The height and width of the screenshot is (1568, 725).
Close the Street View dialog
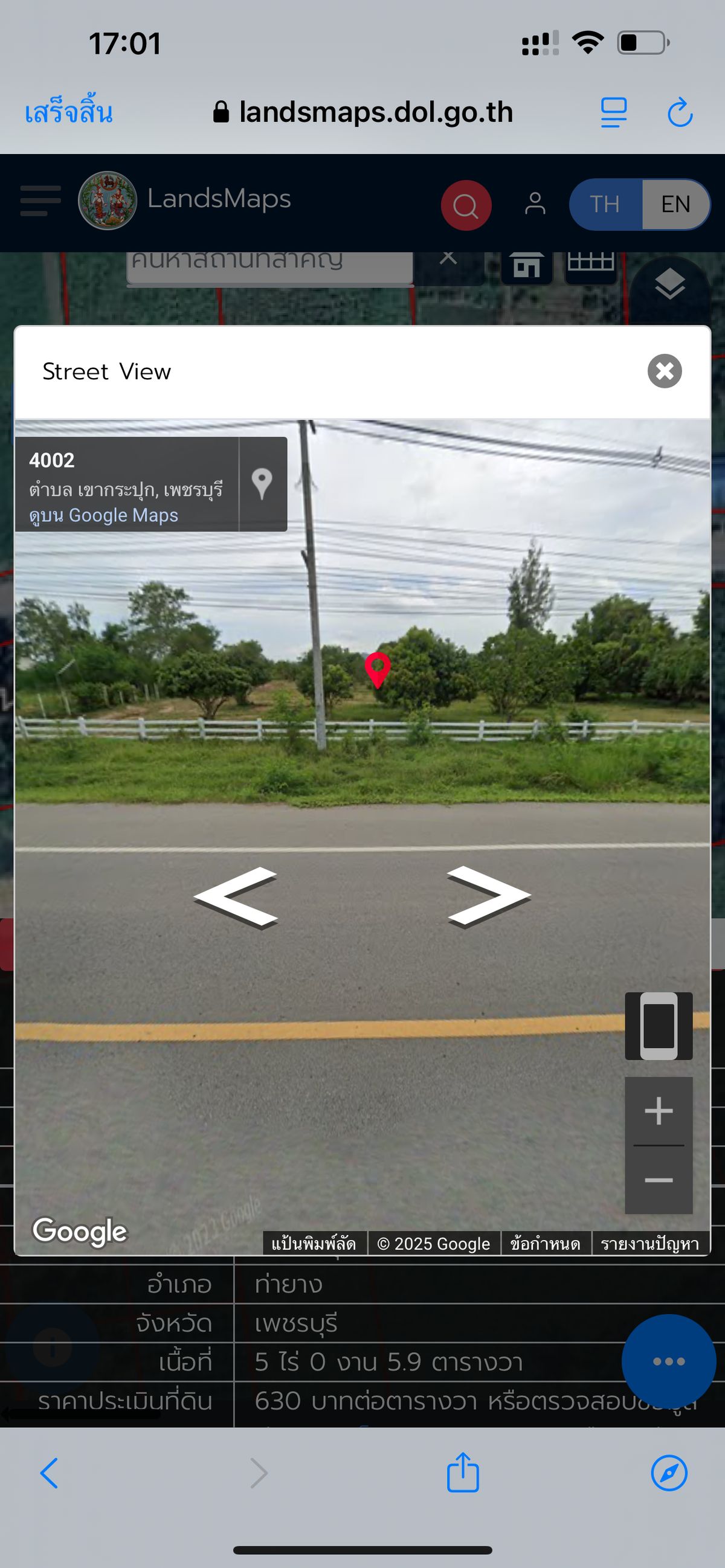click(664, 371)
